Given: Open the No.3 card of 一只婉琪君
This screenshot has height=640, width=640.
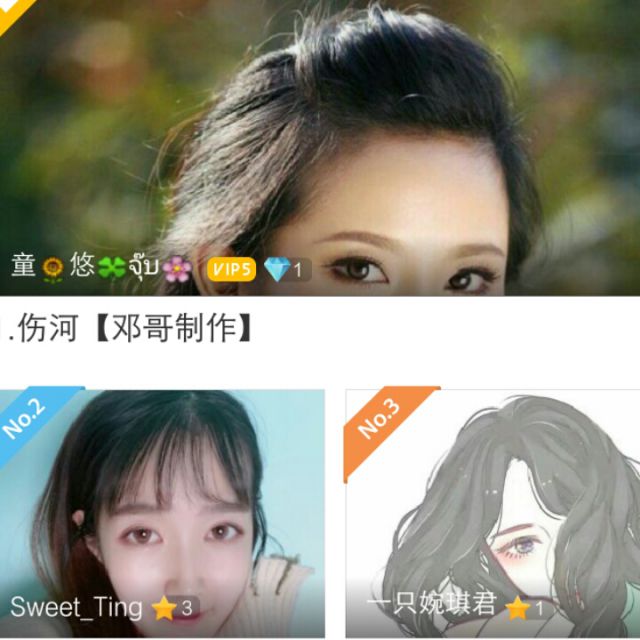Looking at the screenshot, I should coord(492,512).
